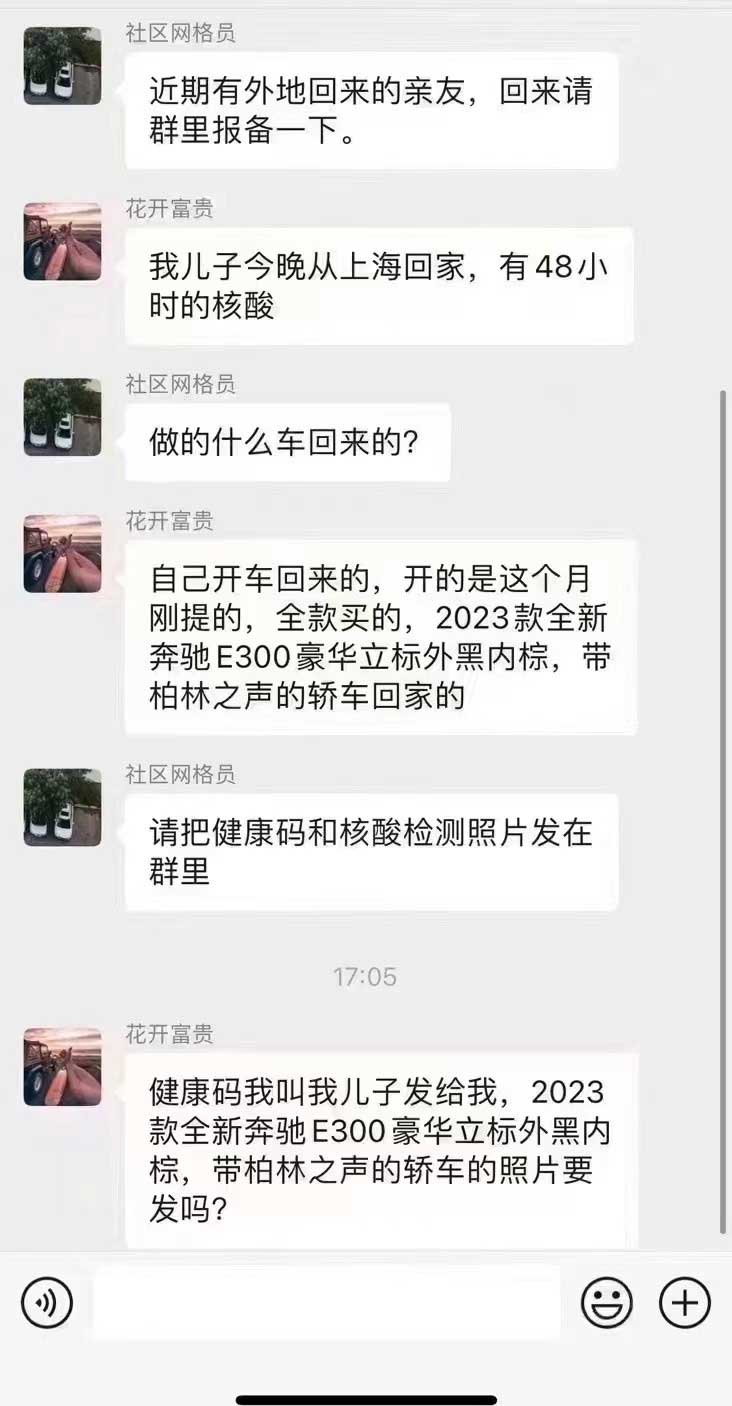Tap the message text field

pyautogui.click(x=326, y=1303)
